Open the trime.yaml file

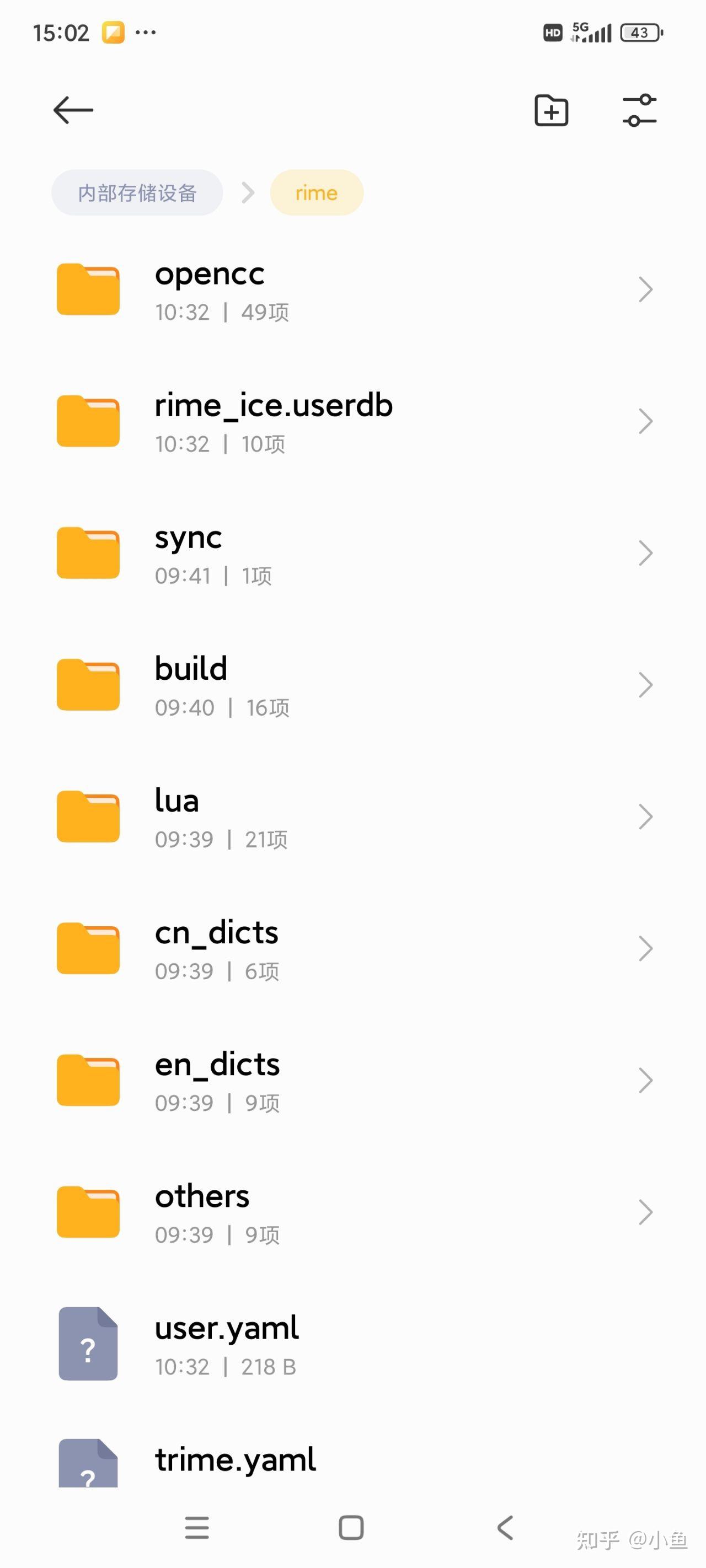(x=354, y=1461)
